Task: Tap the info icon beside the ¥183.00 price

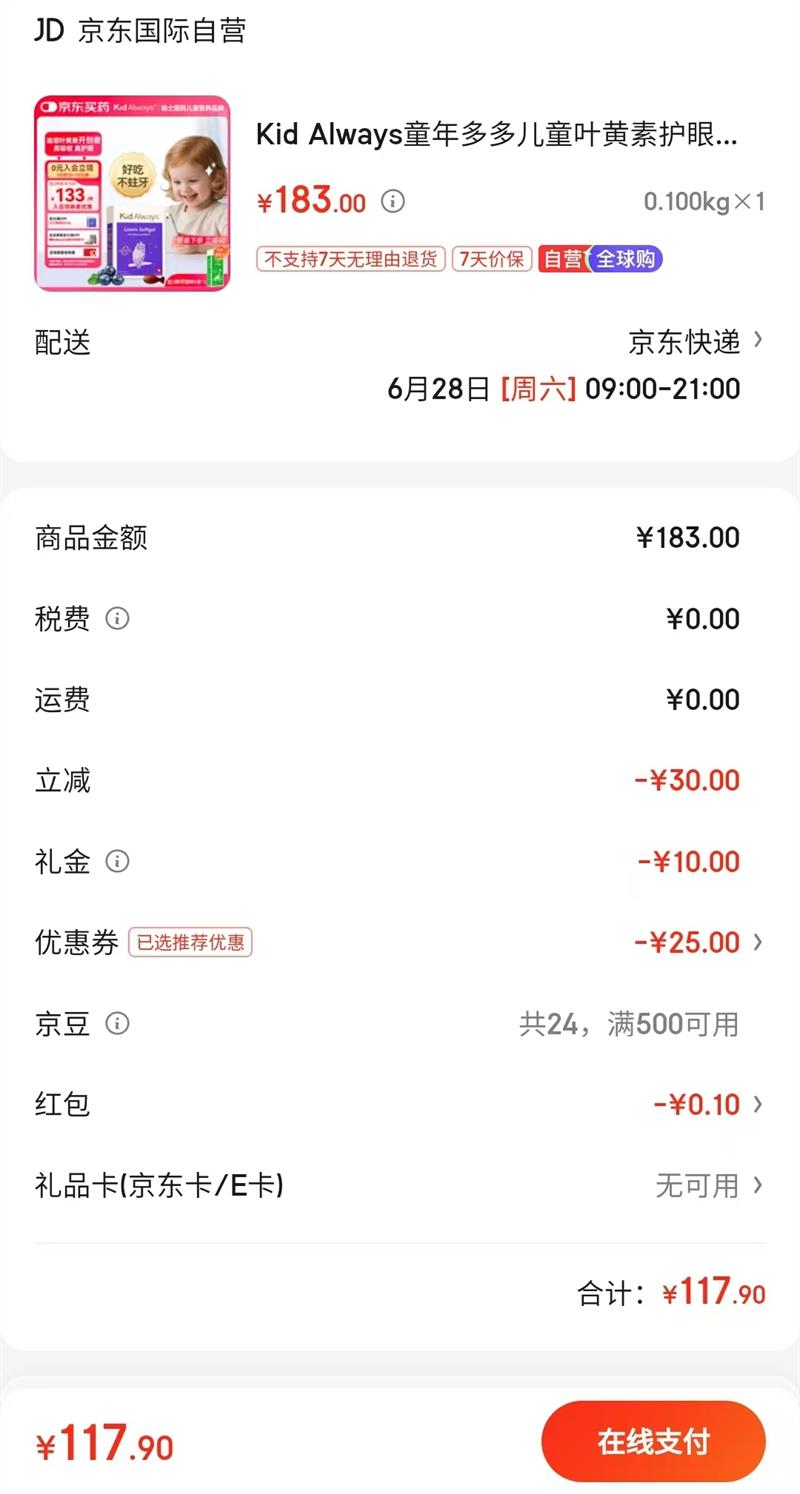Action: 393,202
